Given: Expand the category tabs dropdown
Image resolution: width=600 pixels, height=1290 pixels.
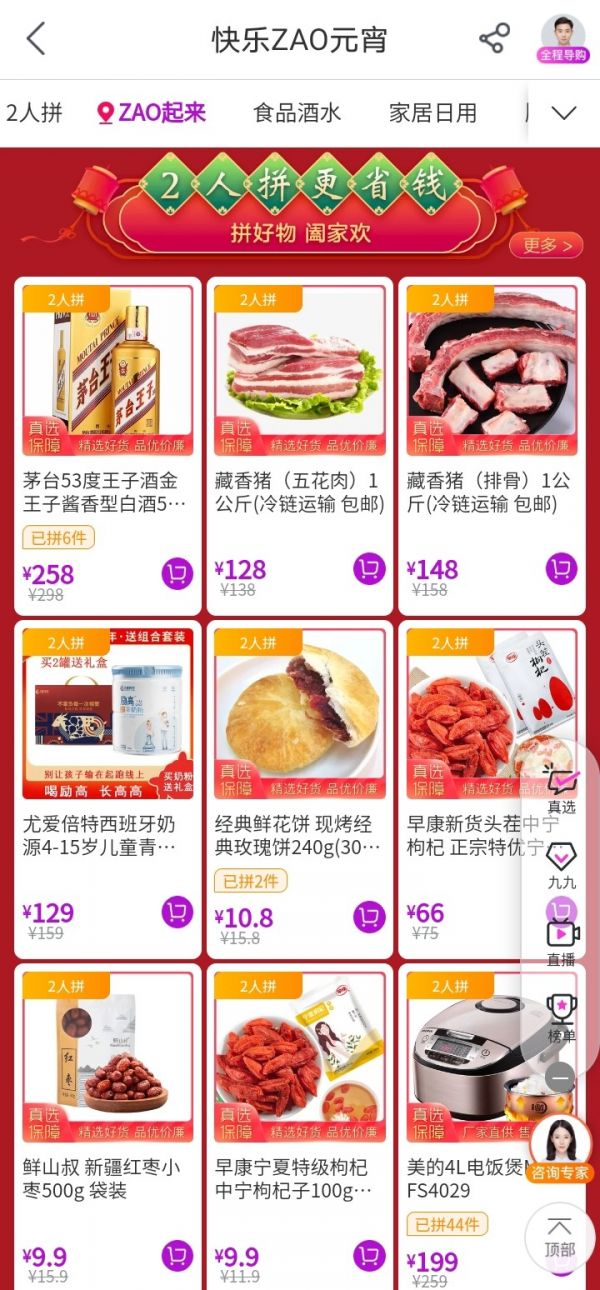Looking at the screenshot, I should click(564, 113).
